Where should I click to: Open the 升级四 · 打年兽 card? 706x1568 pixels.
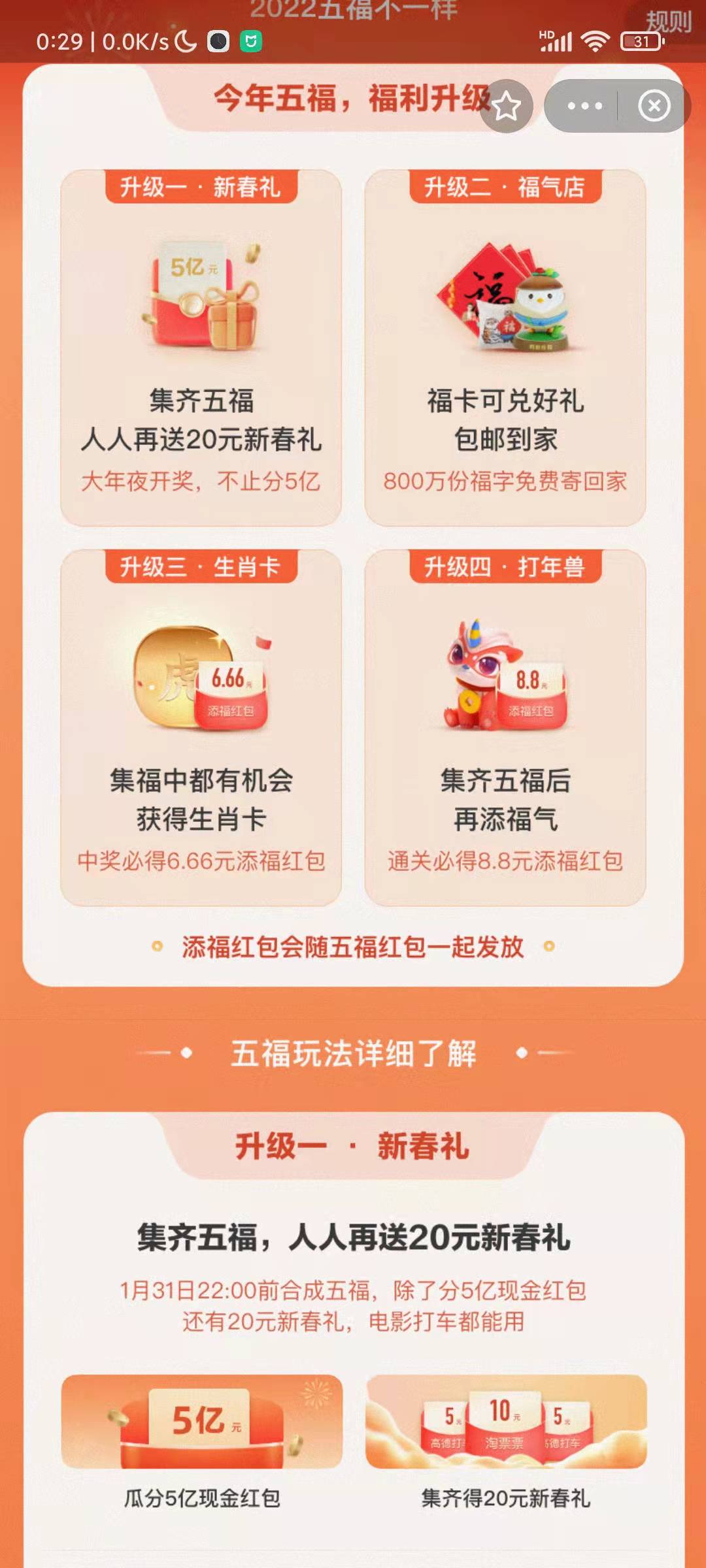coord(505,727)
